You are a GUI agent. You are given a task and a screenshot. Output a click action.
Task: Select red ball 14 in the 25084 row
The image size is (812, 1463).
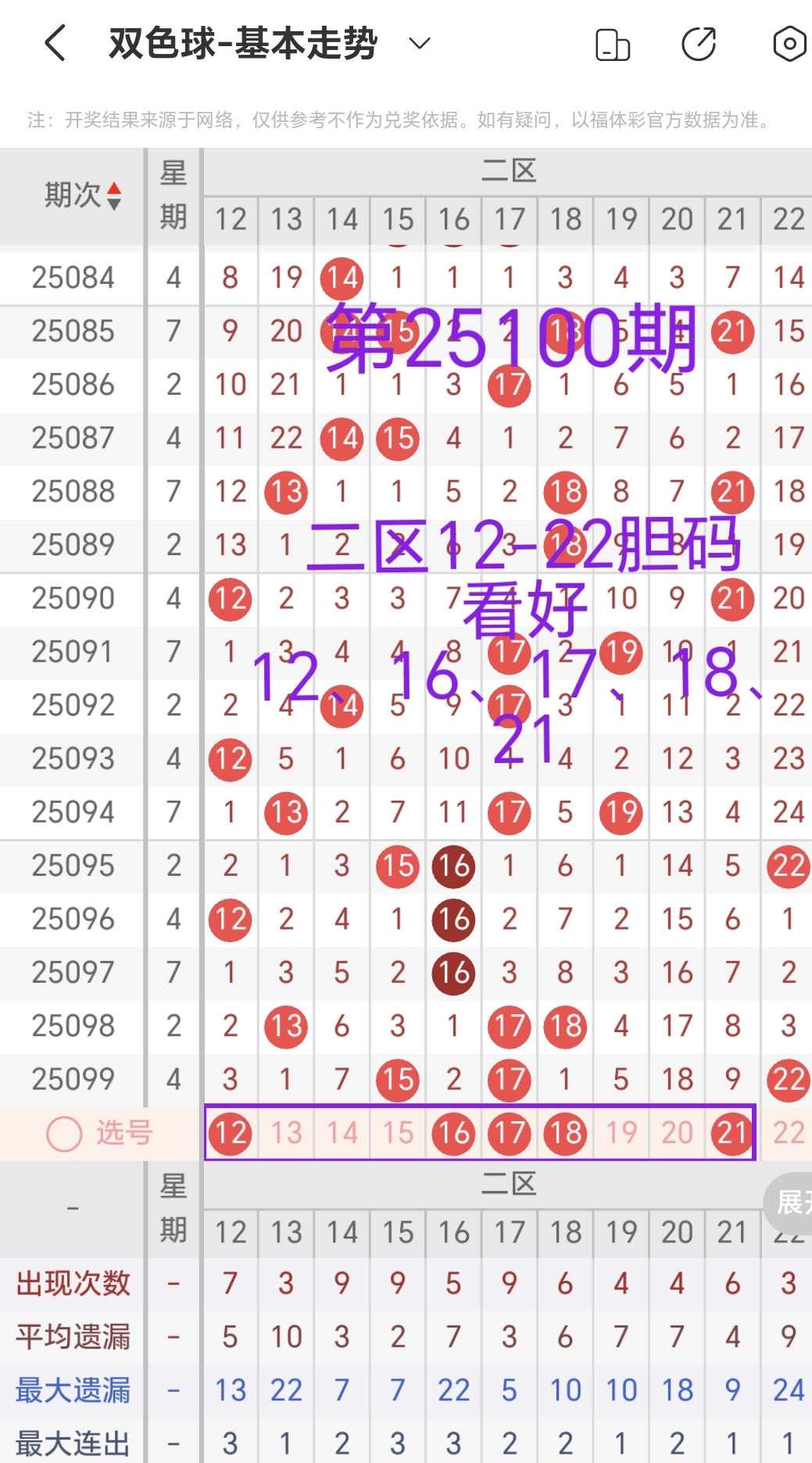(x=342, y=278)
